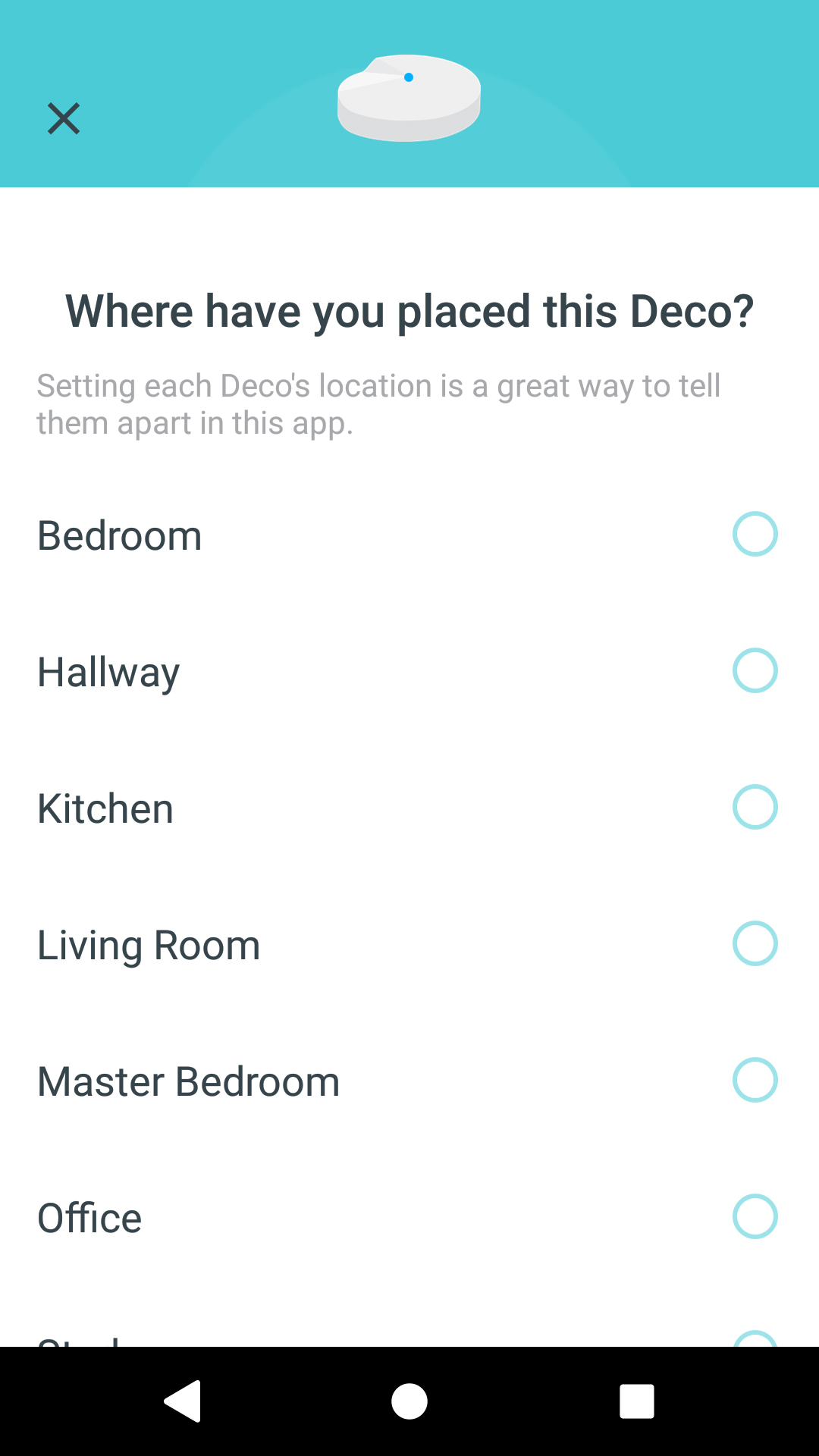Close the Deco location setup screen

pos(64,118)
